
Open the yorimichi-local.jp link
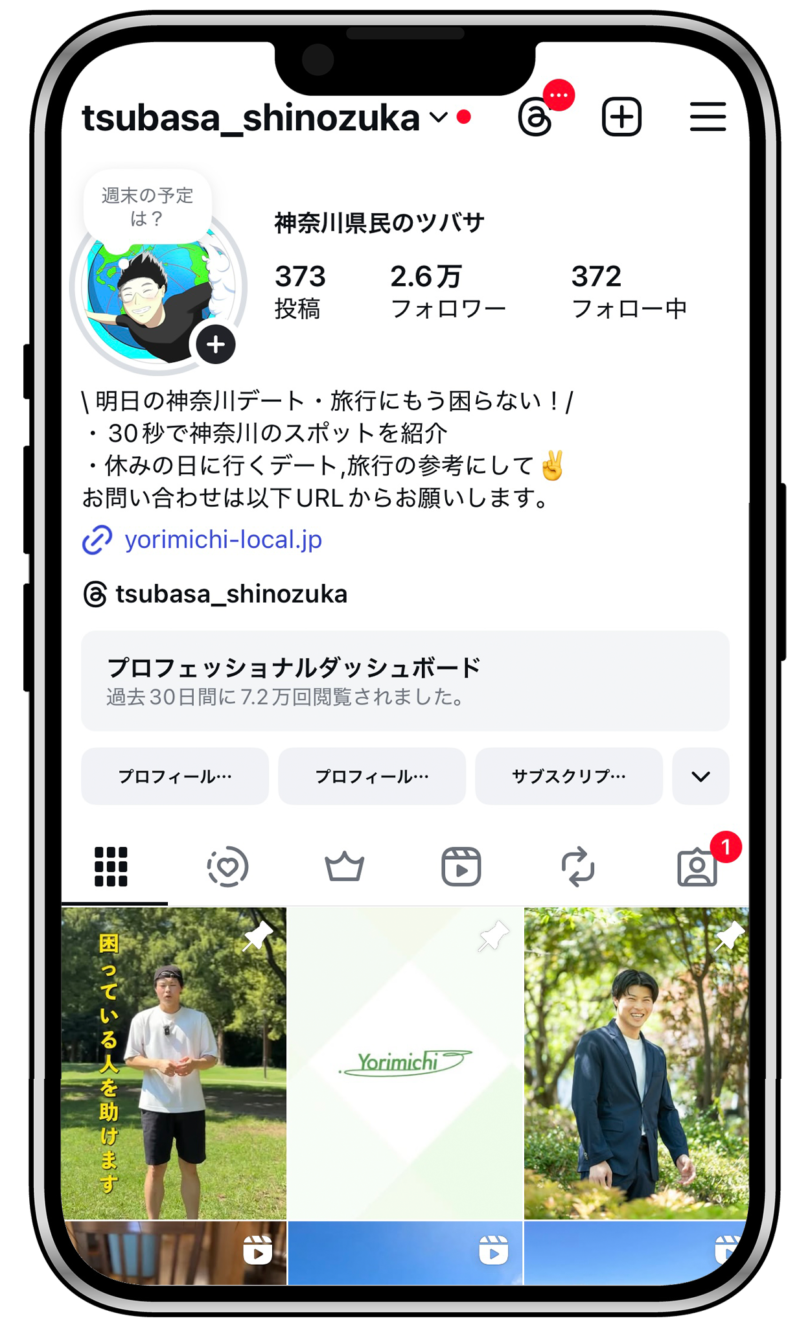coord(222,541)
